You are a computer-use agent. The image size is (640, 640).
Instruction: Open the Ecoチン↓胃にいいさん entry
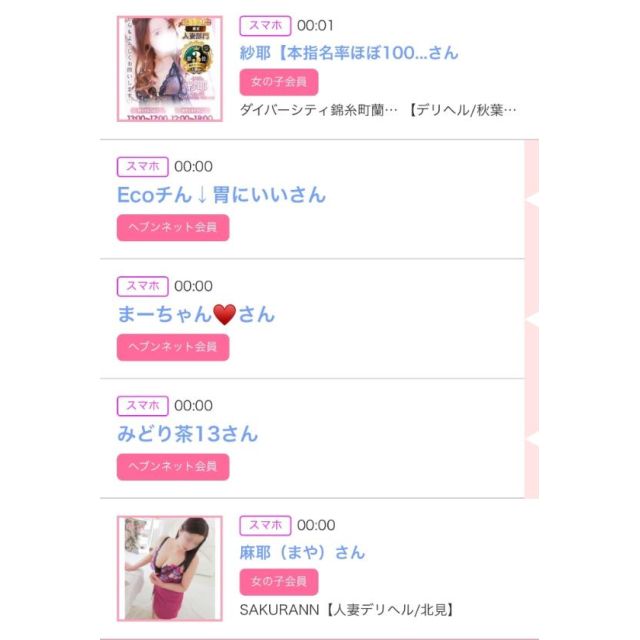pos(221,195)
